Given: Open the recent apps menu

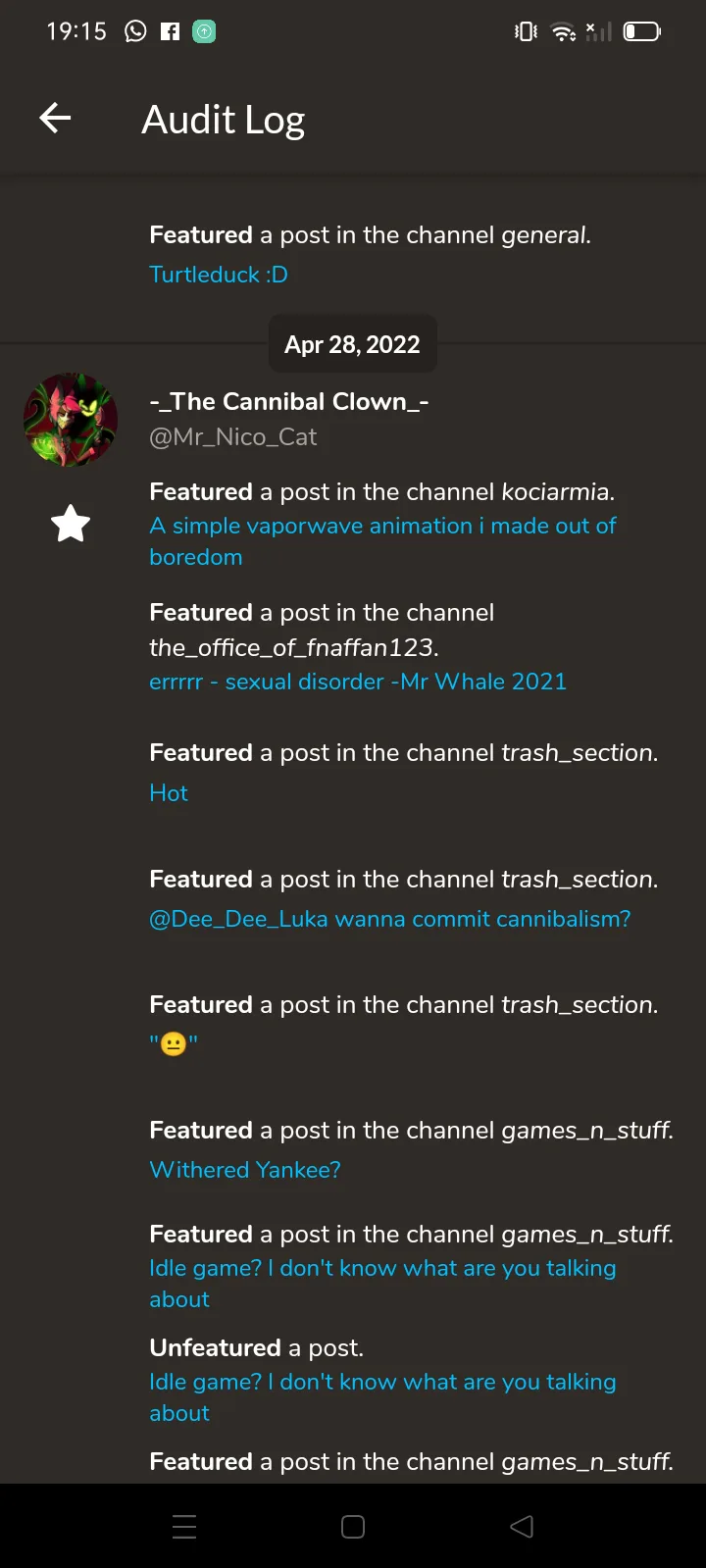Looking at the screenshot, I should point(184,1527).
